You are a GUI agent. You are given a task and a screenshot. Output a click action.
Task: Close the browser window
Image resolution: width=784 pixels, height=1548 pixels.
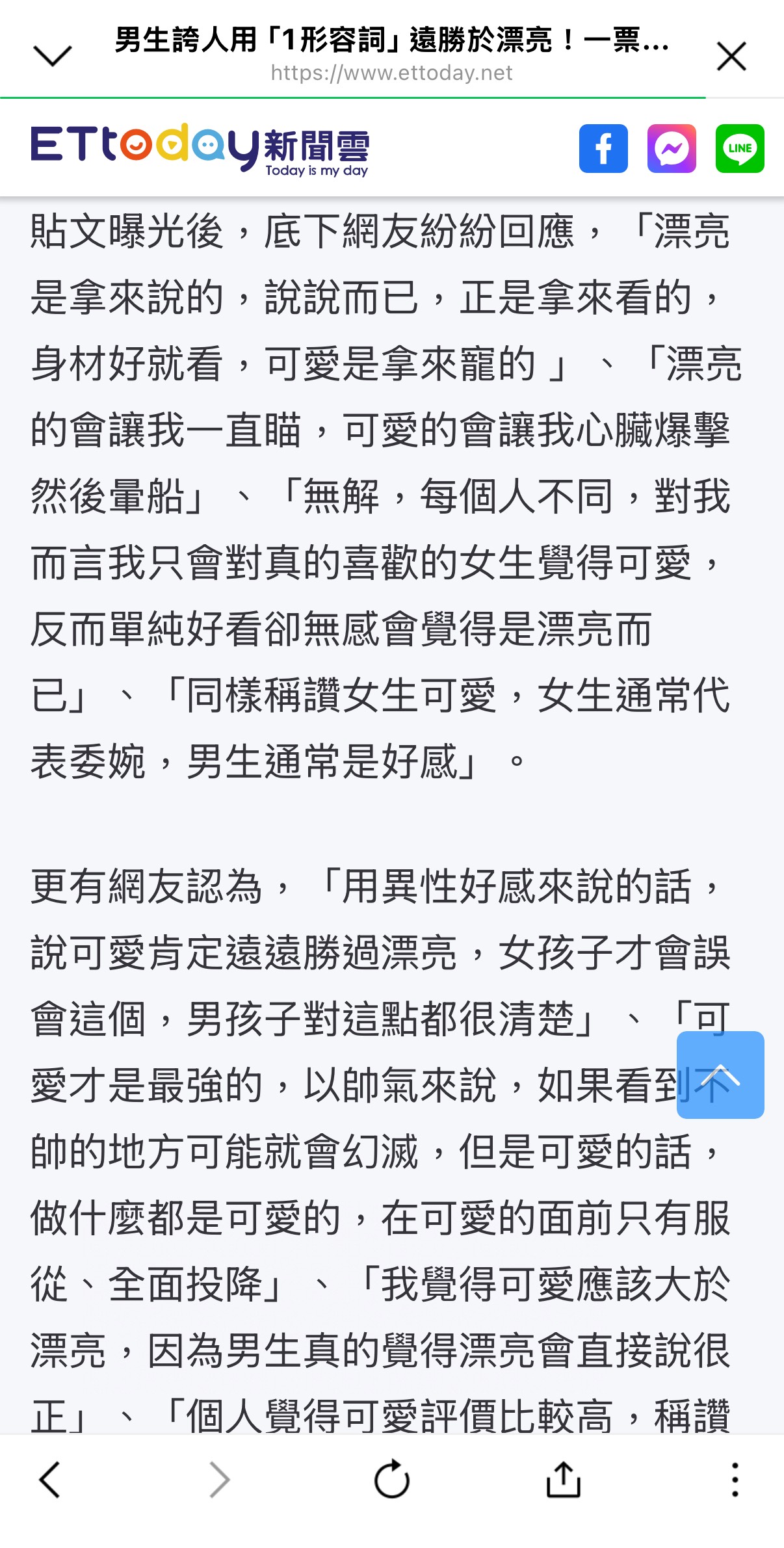[731, 56]
